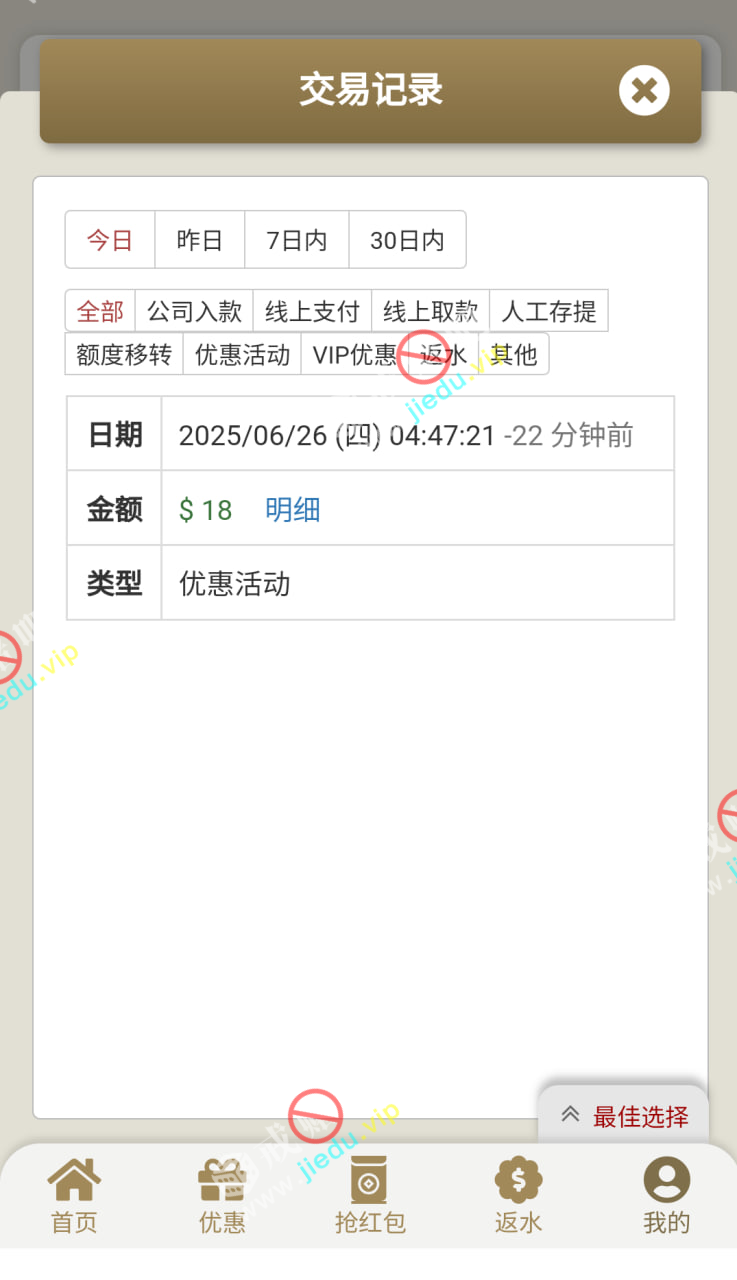Select the 全部 type filter
This screenshot has height=1280, width=737.
tap(100, 311)
